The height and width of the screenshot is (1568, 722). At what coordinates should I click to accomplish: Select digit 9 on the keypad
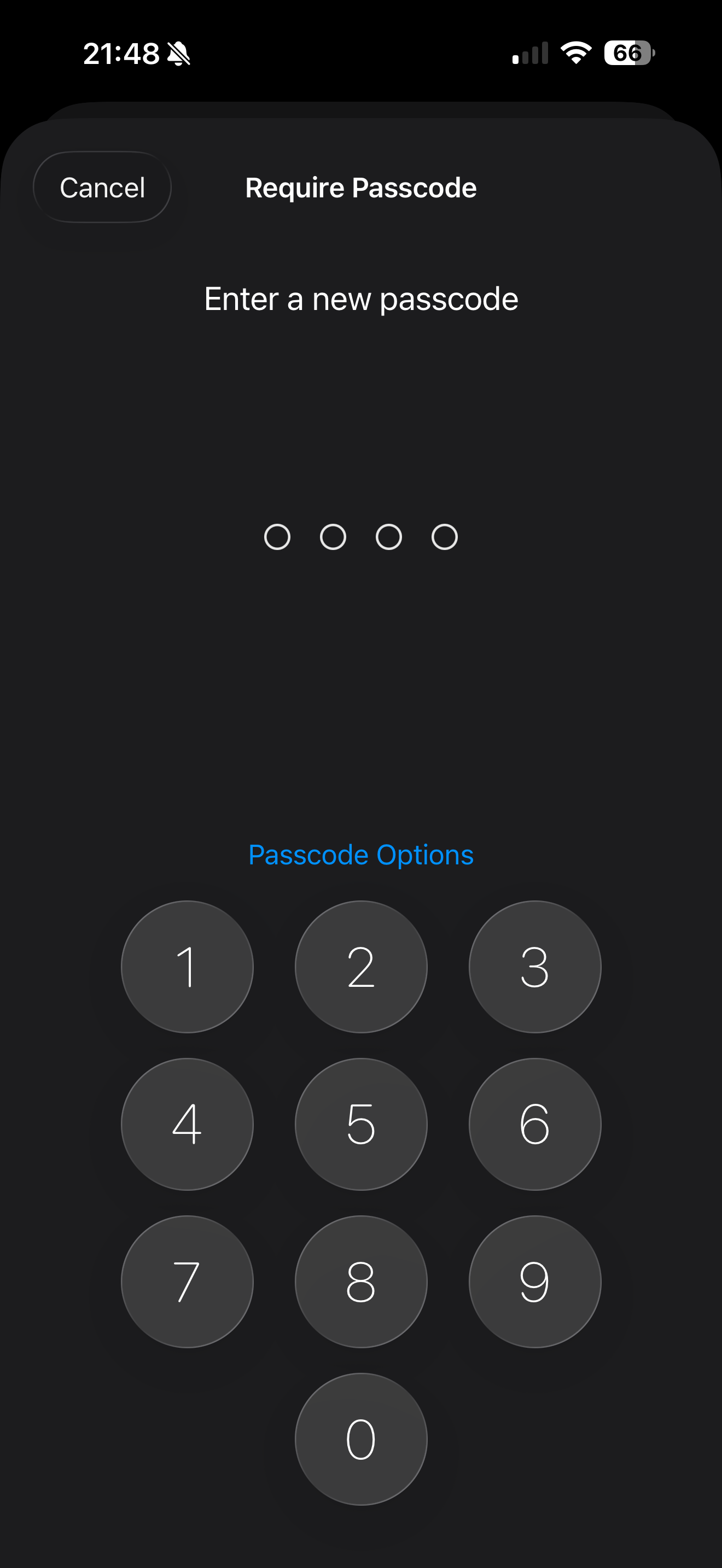pos(534,1282)
